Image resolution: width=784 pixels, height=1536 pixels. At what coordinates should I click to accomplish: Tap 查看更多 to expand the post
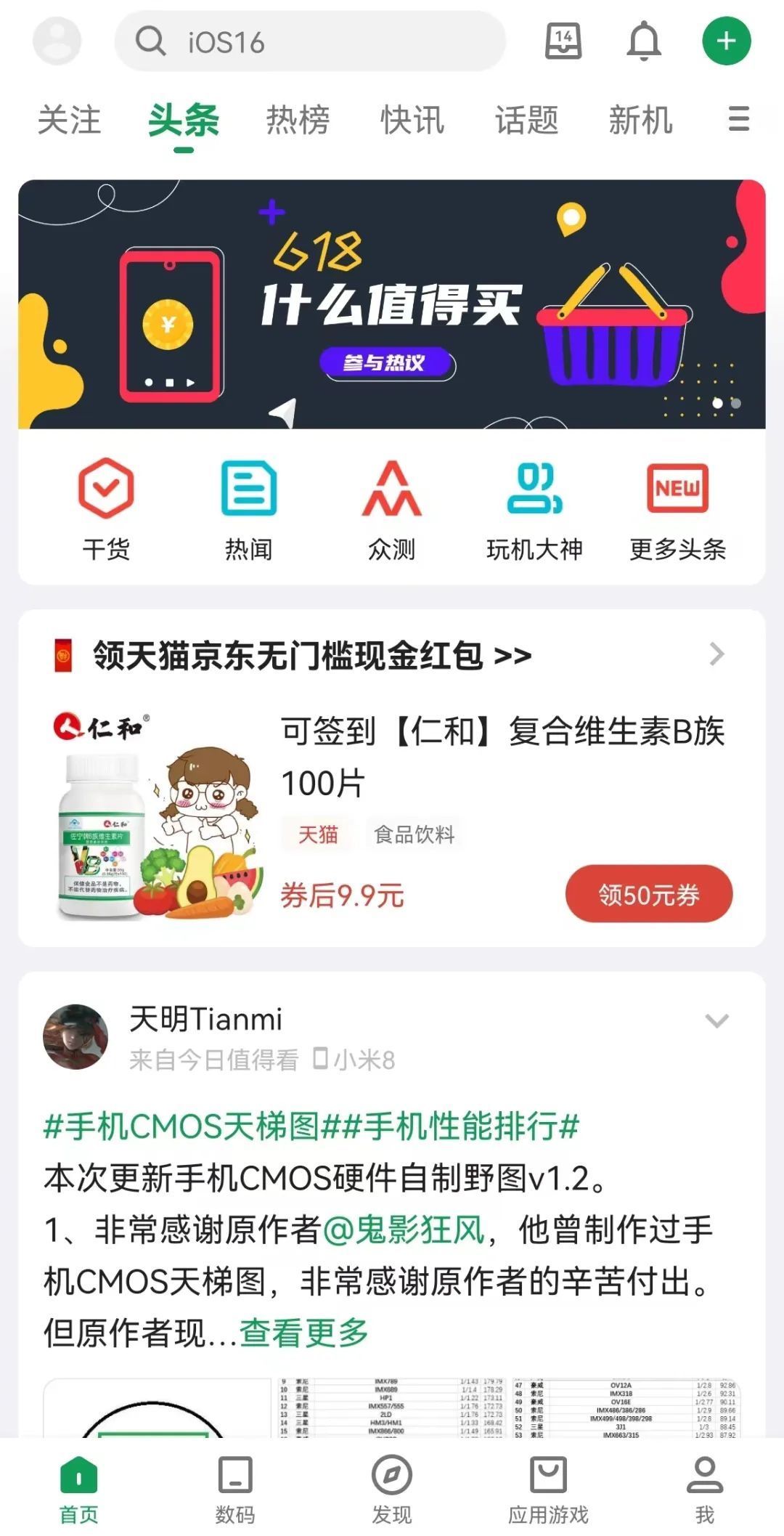click(304, 1332)
